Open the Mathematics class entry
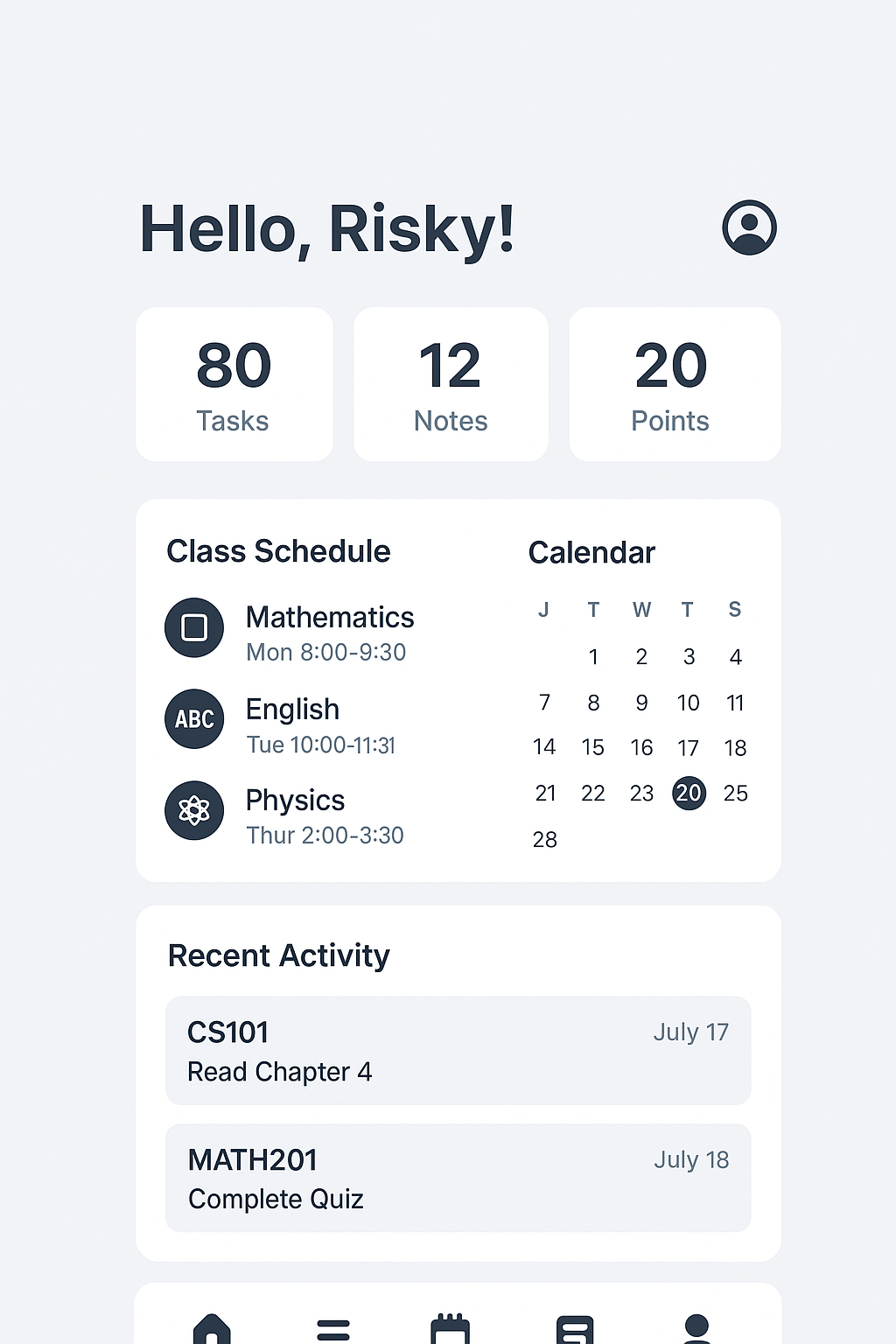 329,632
